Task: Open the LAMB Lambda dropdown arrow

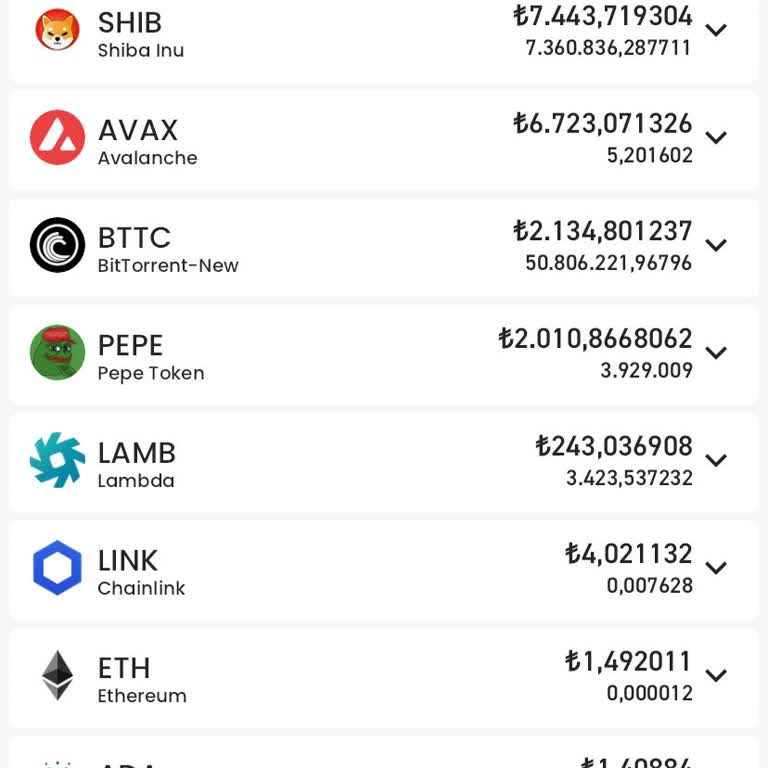Action: [x=715, y=460]
